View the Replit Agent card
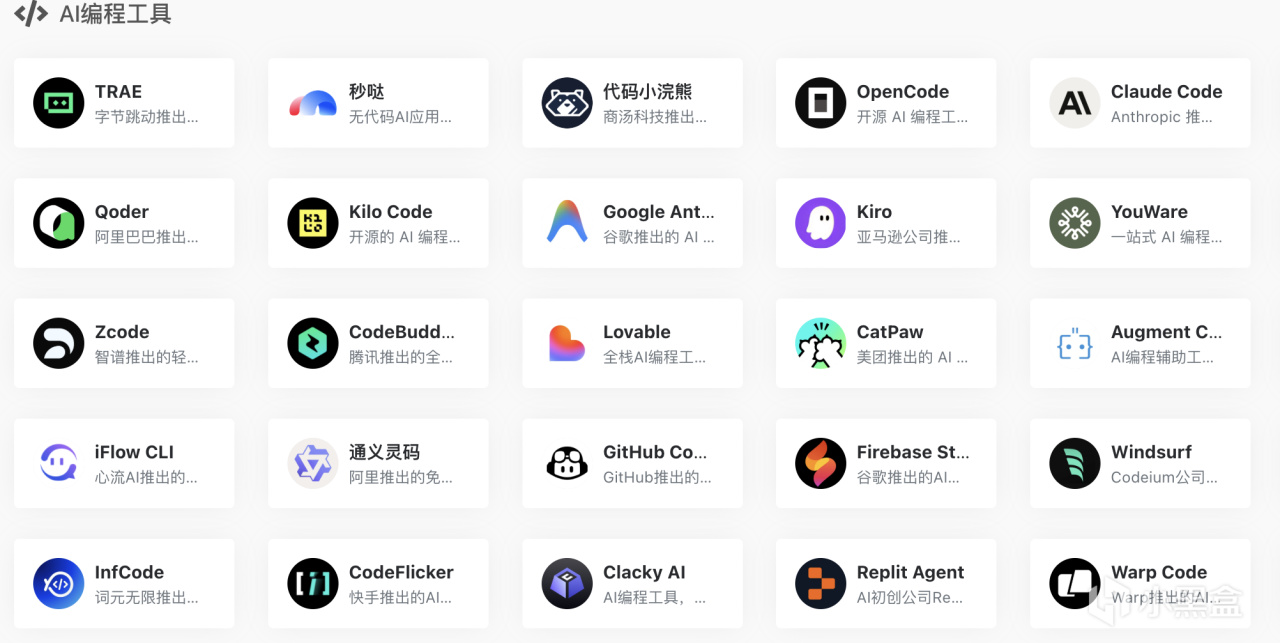Image resolution: width=1280 pixels, height=643 pixels. 886,583
